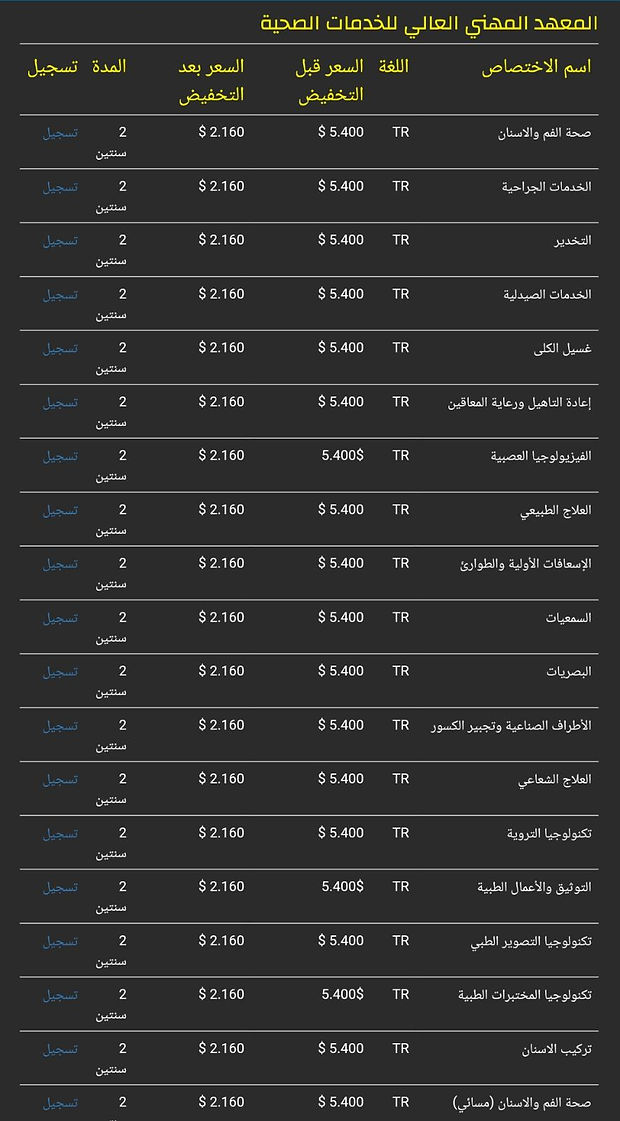Screen dimensions: 620x1121
Task: Register for التوثيق والأعمال الطبية
Action: pyautogui.click(x=60, y=887)
